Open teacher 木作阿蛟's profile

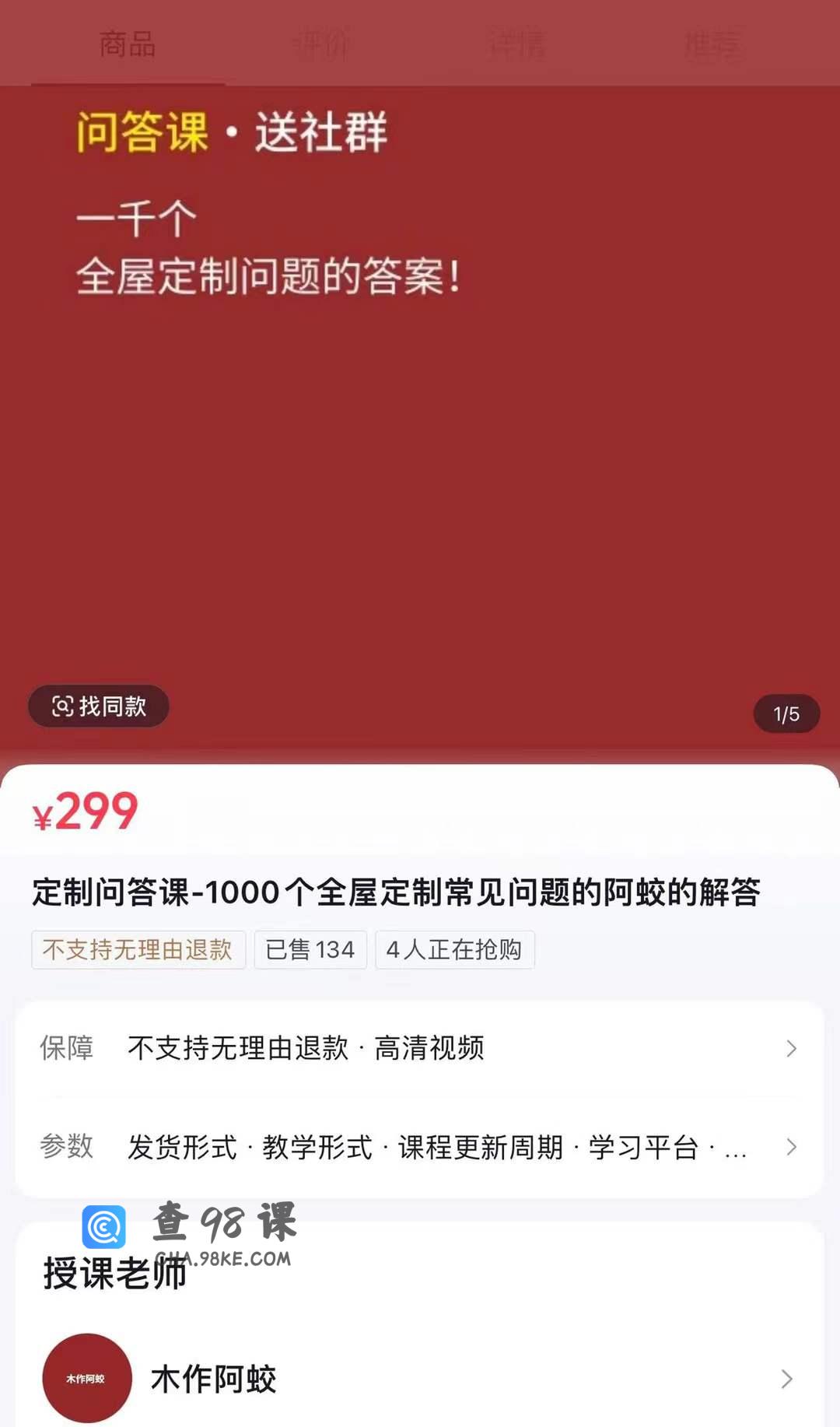[x=420, y=1379]
